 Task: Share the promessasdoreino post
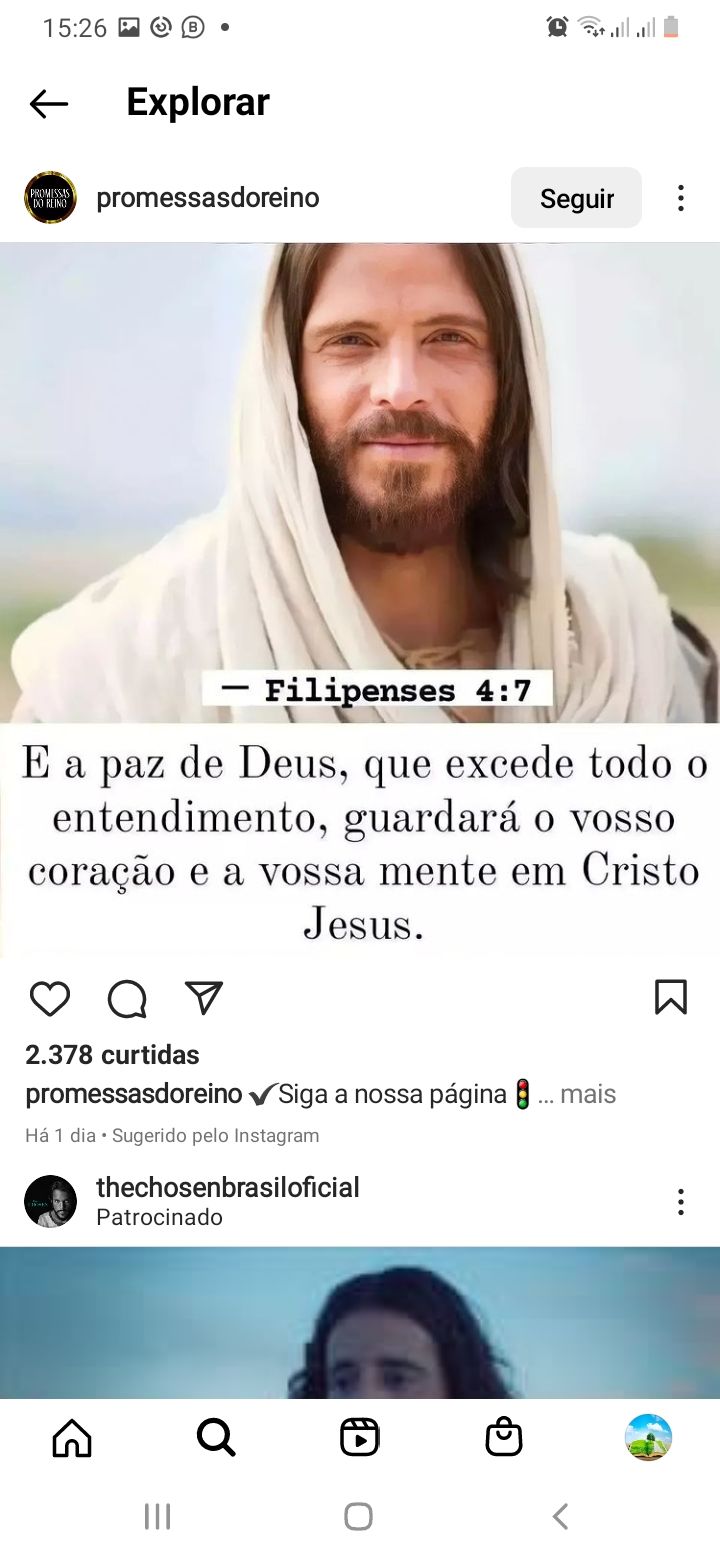tap(204, 998)
